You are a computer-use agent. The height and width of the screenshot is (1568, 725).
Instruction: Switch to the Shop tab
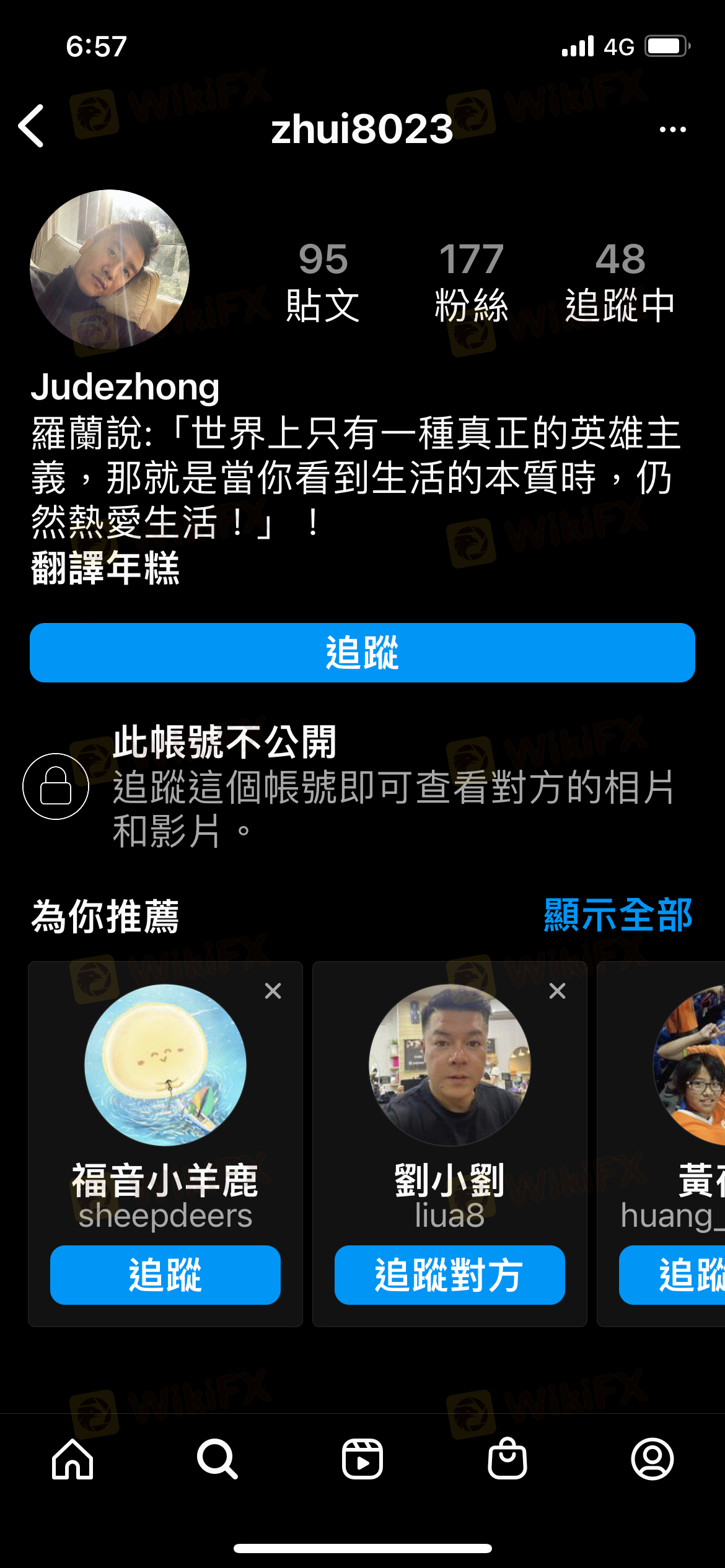507,1459
